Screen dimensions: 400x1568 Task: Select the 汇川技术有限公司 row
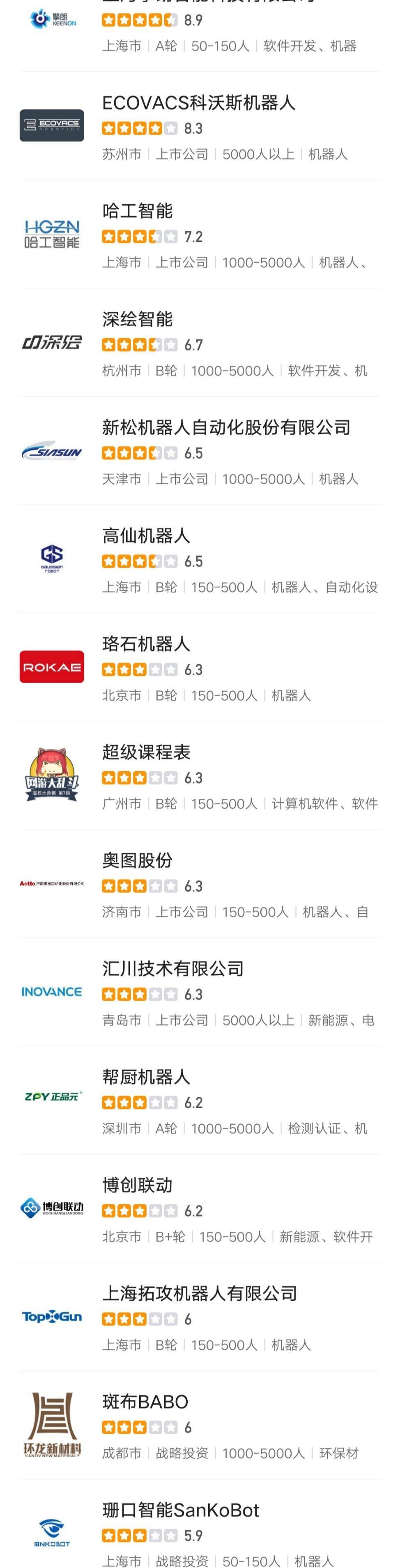tap(173, 969)
